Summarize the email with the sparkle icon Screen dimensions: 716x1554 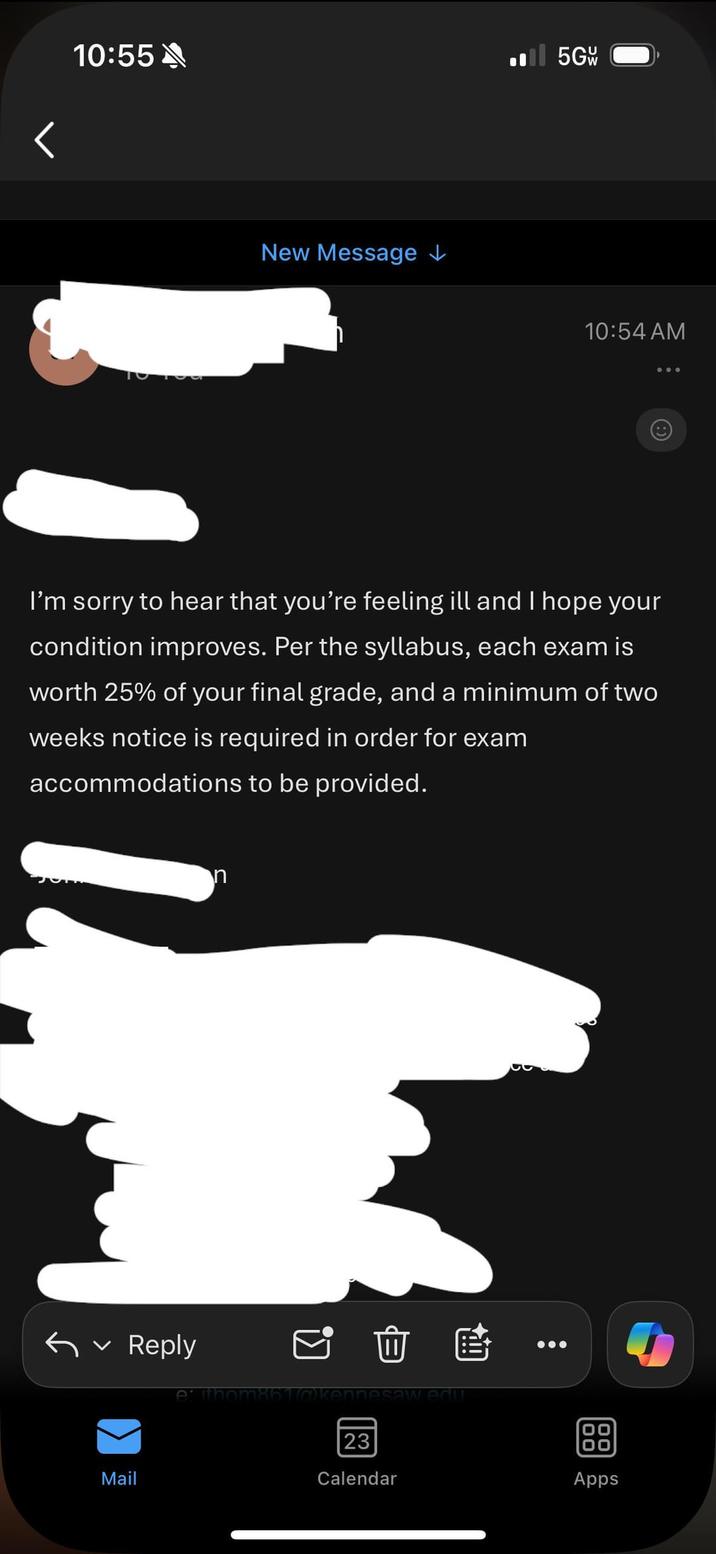472,1344
